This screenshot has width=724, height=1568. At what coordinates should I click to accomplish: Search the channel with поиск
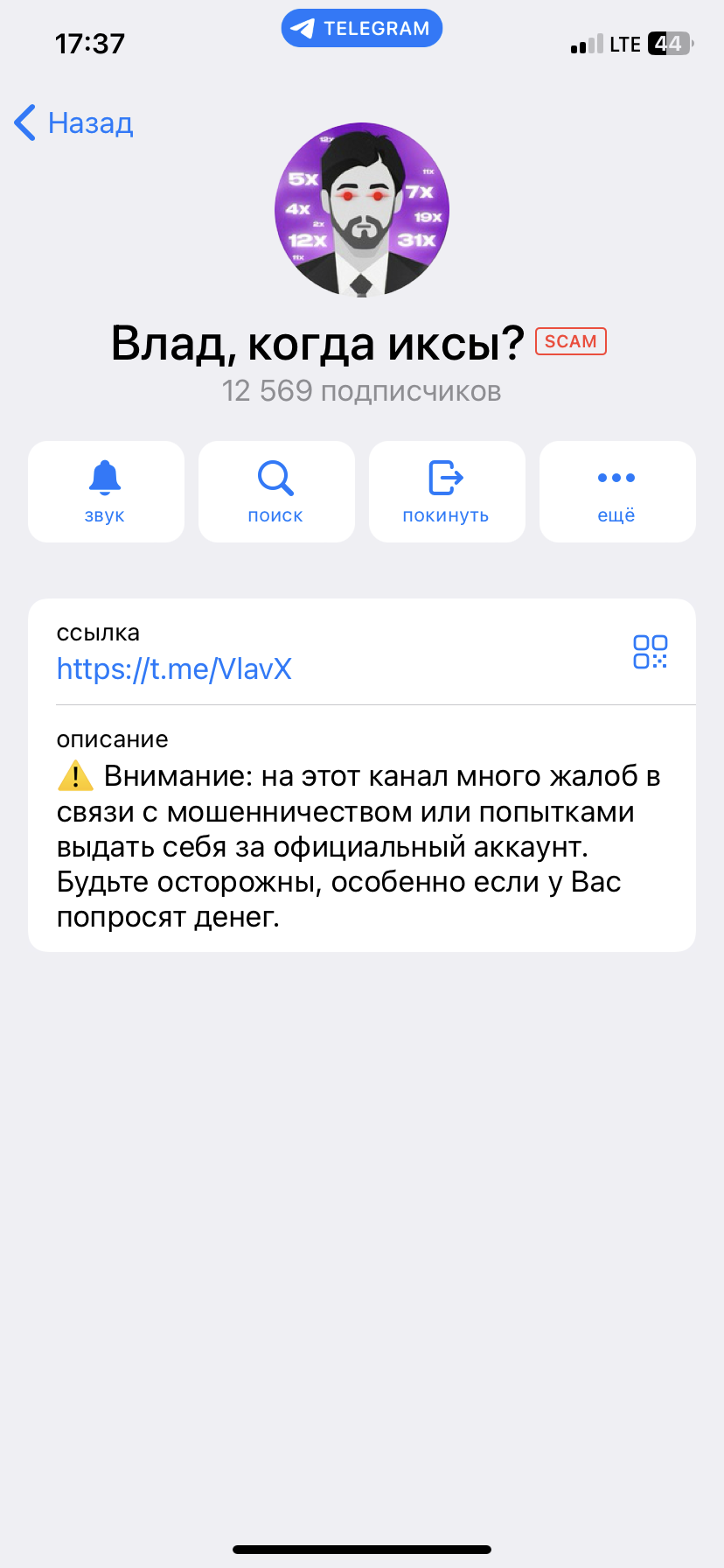tap(276, 491)
